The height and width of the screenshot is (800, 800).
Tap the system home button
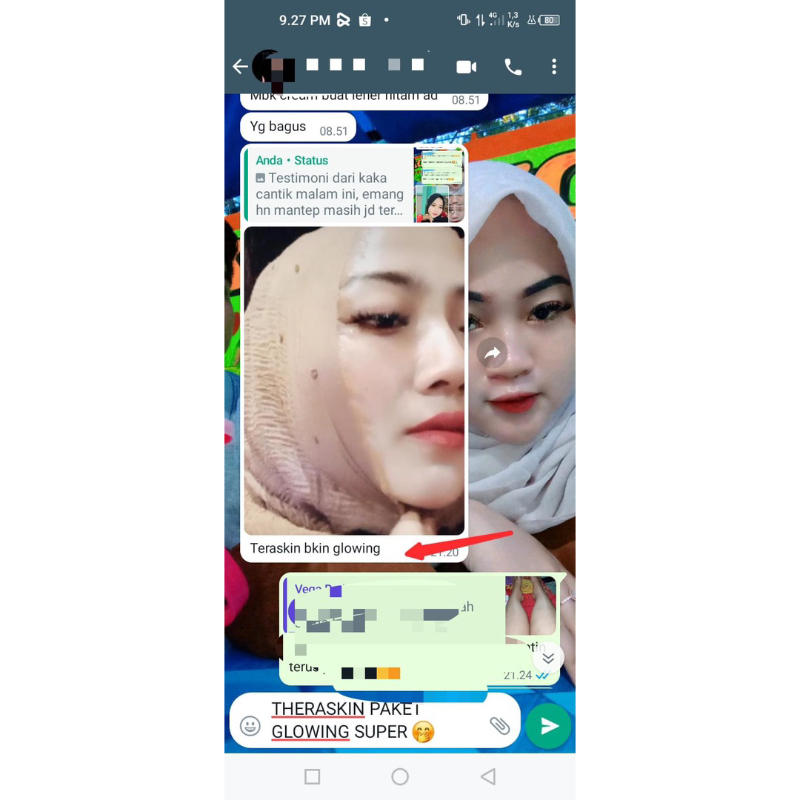(x=400, y=777)
